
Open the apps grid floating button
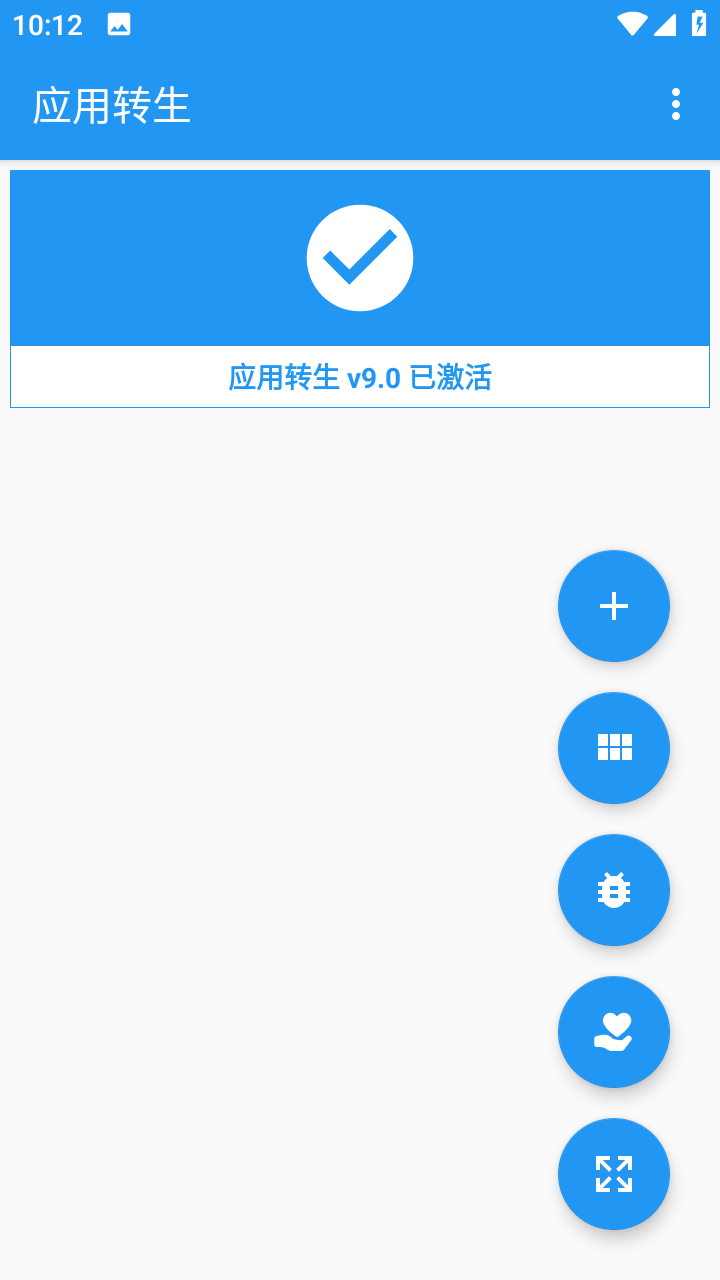613,748
